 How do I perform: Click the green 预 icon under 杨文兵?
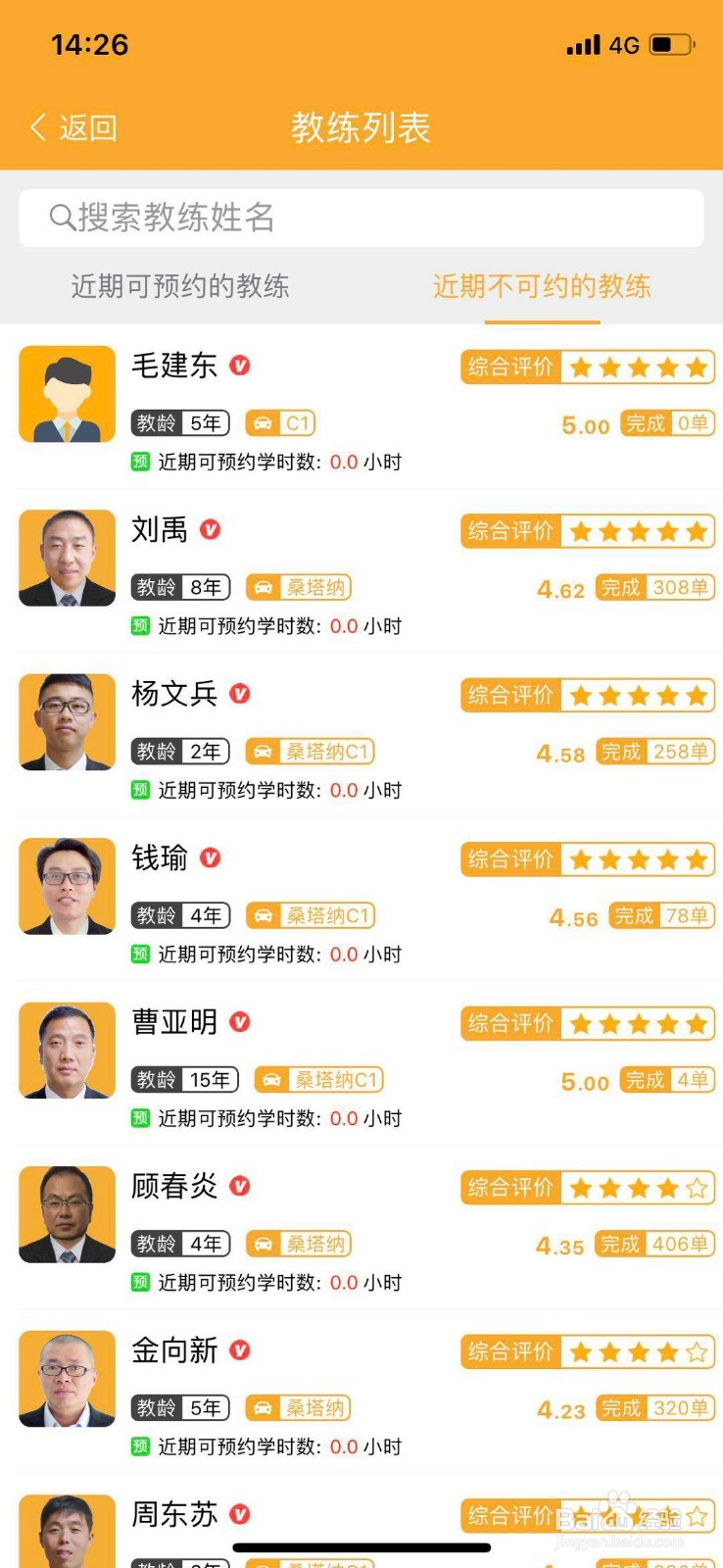click(x=138, y=789)
